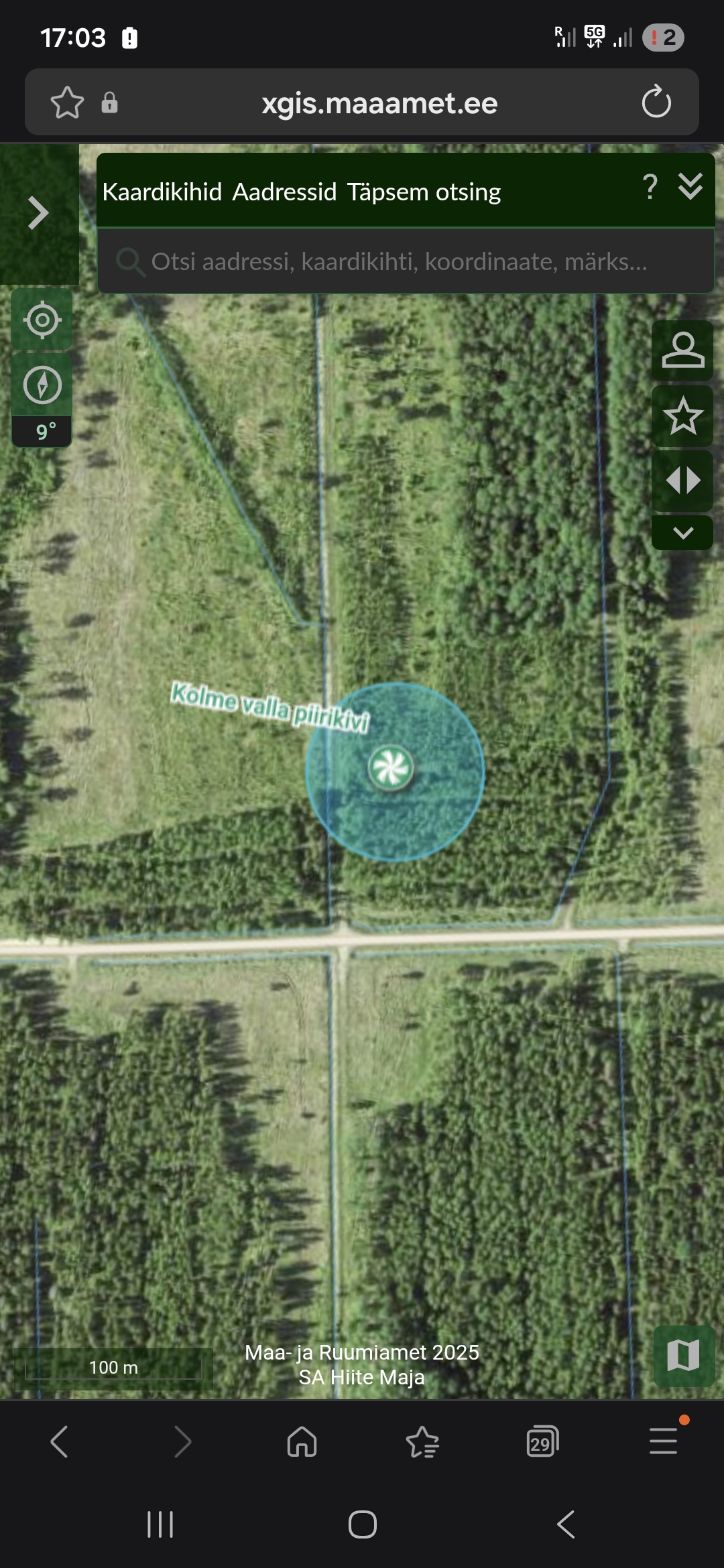
Task: Expand the left side panel arrow
Action: pos(39,214)
